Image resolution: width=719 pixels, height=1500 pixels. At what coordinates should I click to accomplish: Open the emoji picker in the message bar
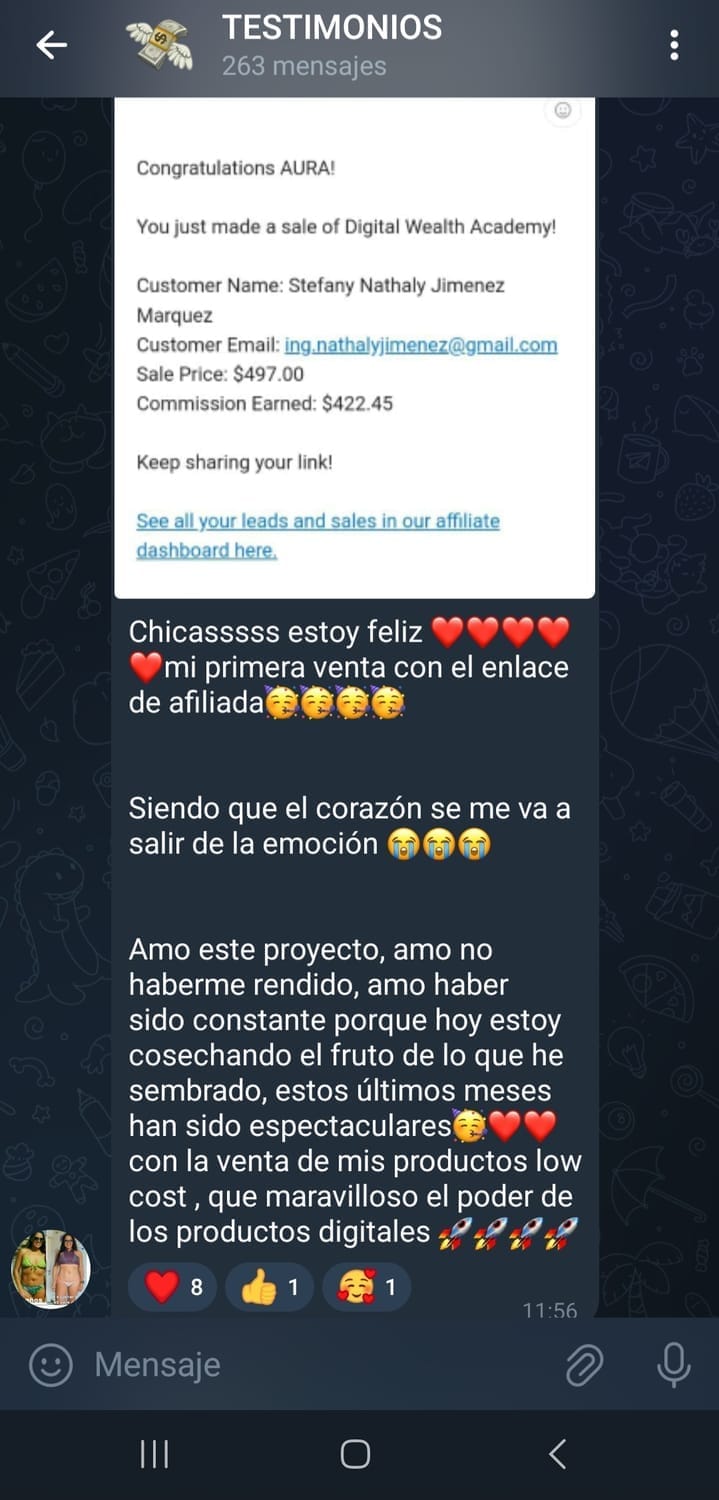tap(50, 1365)
